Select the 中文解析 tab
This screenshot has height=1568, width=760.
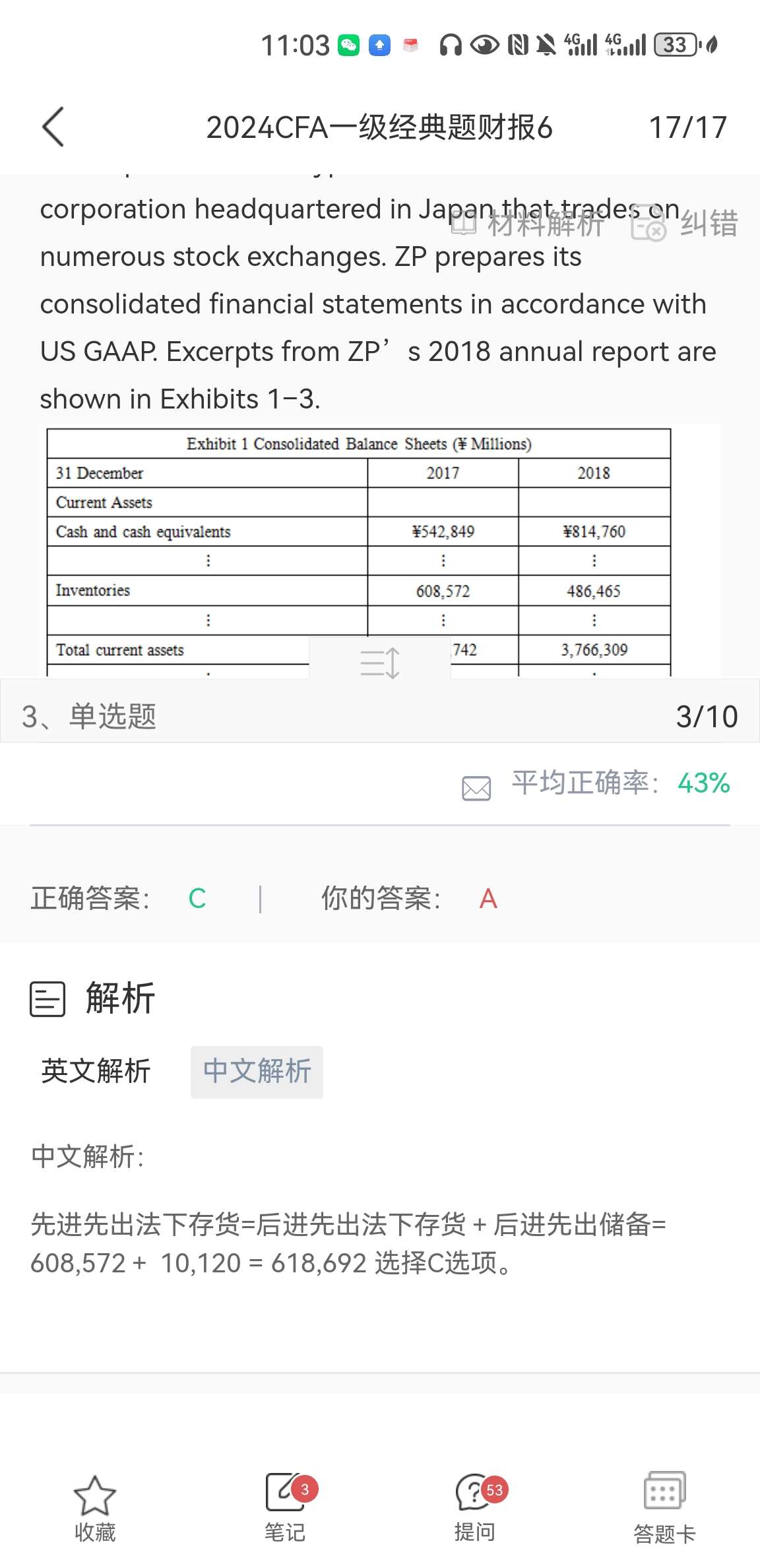pyautogui.click(x=257, y=1071)
